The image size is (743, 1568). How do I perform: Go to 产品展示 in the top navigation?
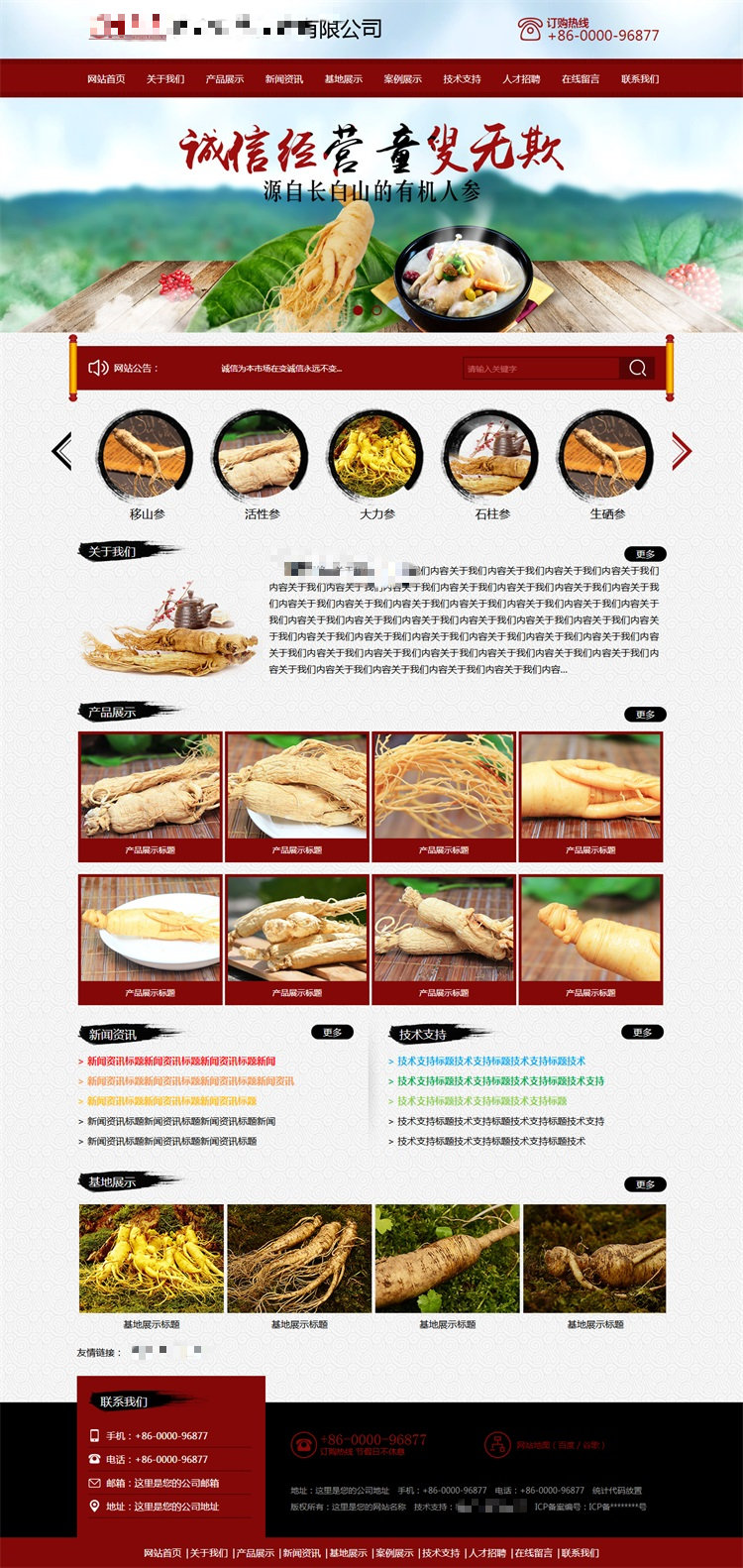tap(225, 79)
